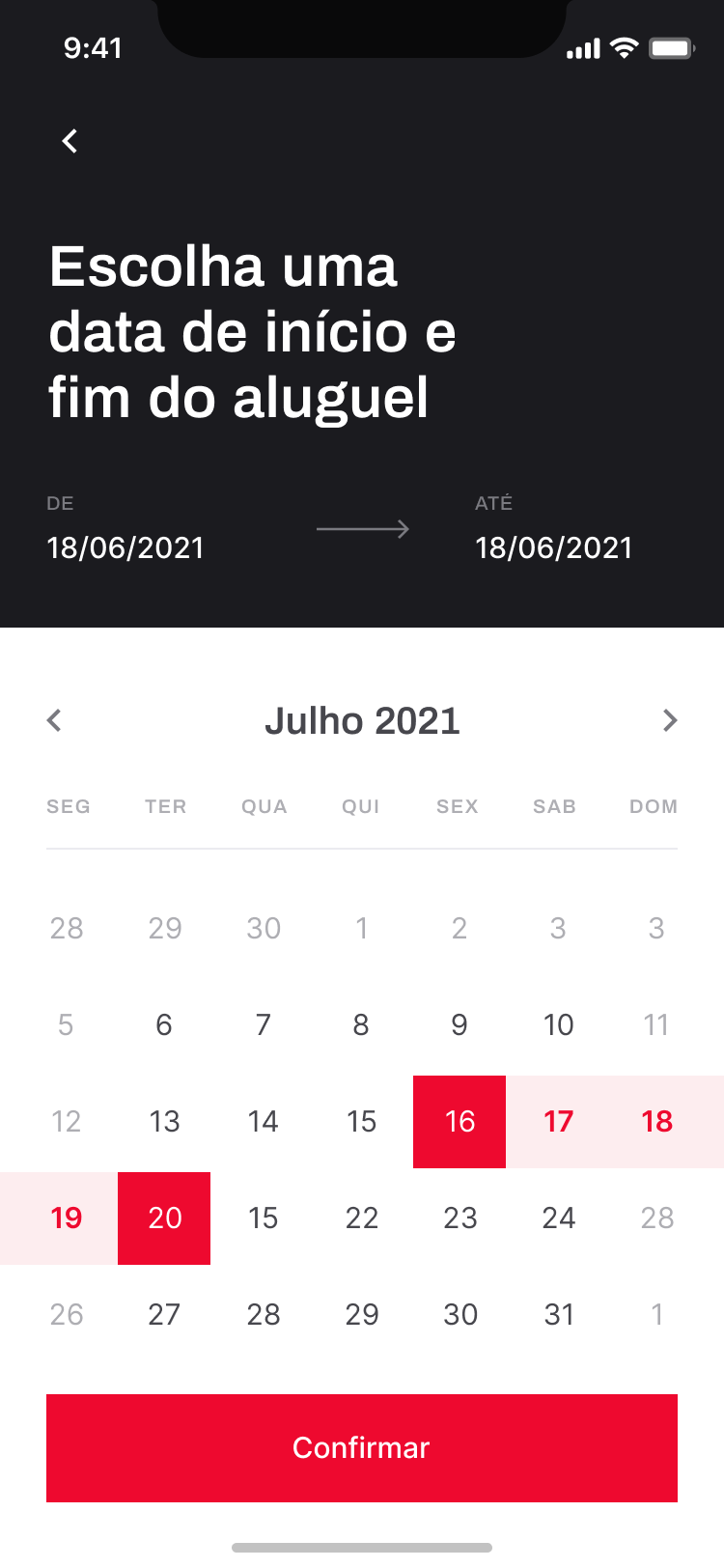The width and height of the screenshot is (724, 1568).
Task: Choose day 10 in the calendar
Action: [559, 1024]
